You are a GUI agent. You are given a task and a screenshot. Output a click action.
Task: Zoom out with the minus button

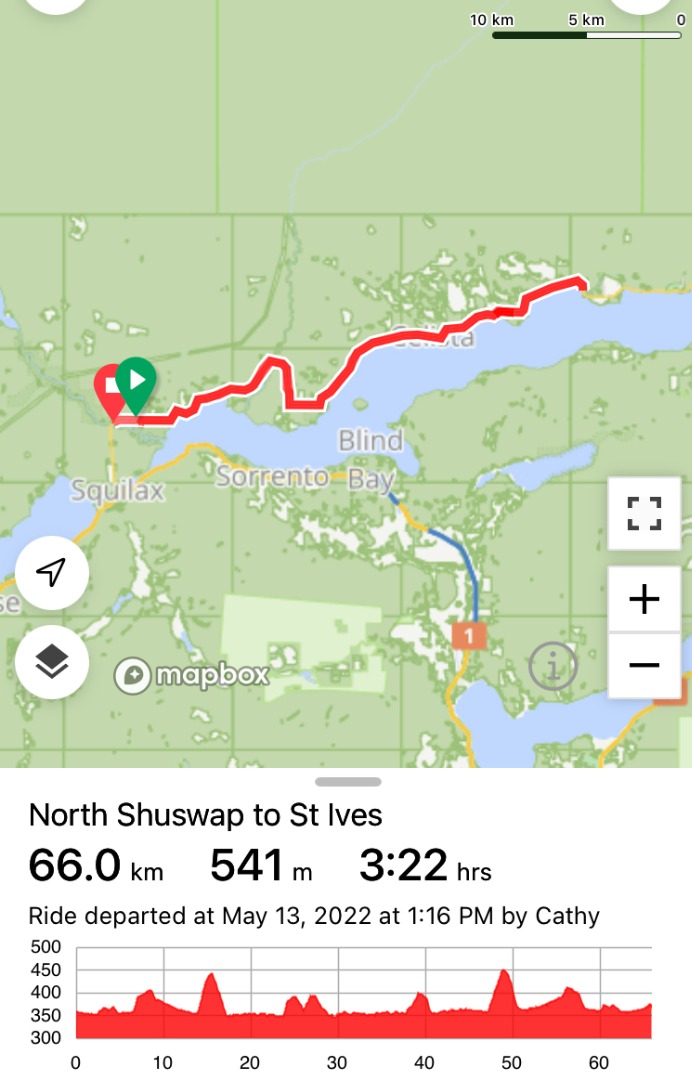coord(644,665)
